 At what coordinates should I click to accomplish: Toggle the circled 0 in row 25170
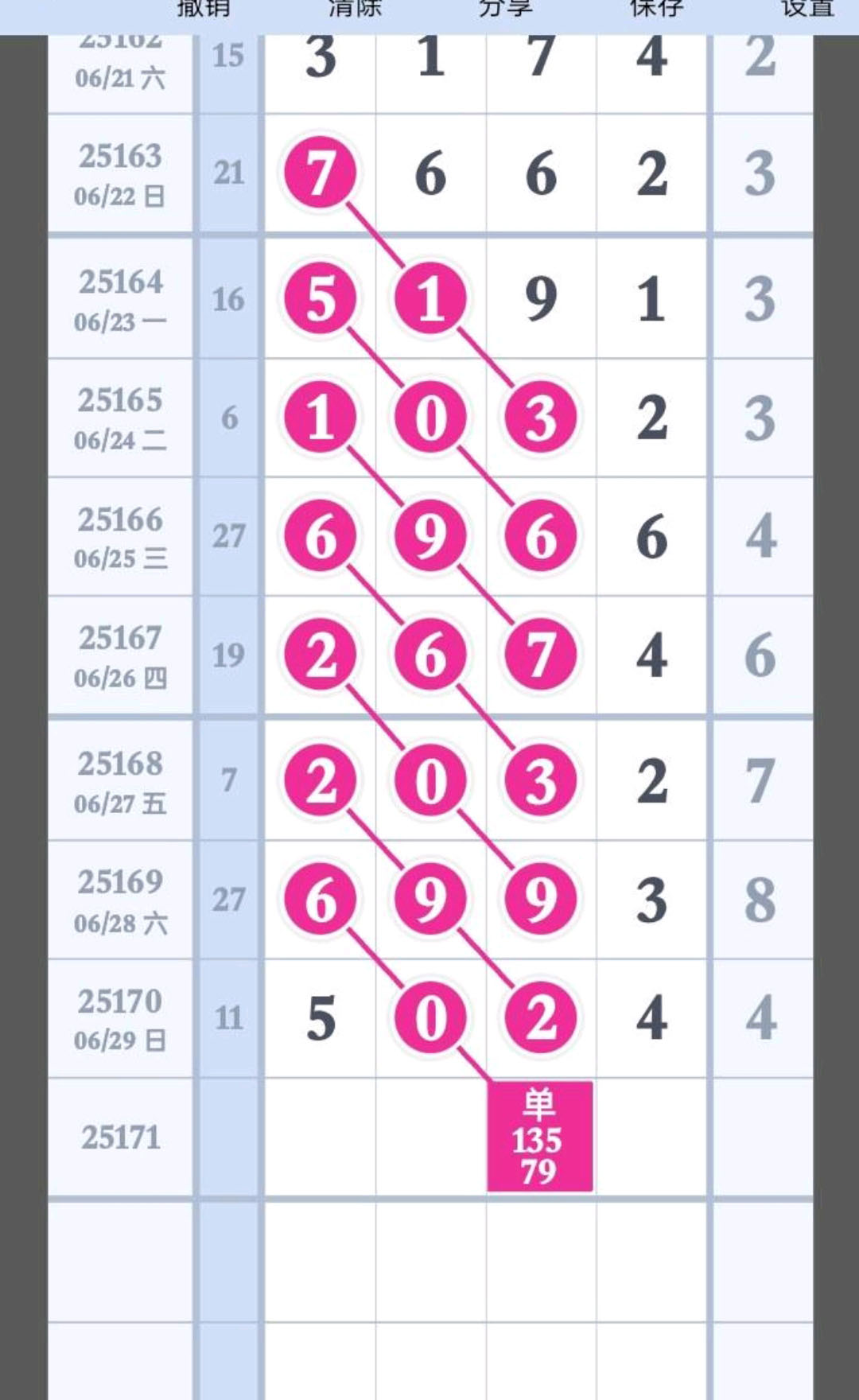(430, 1018)
